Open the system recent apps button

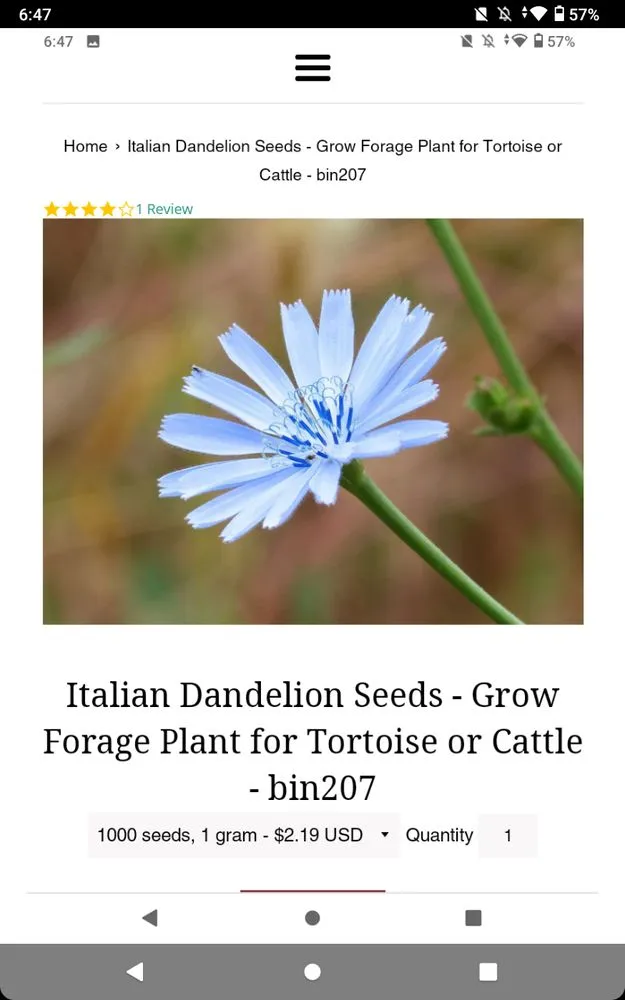coord(488,971)
